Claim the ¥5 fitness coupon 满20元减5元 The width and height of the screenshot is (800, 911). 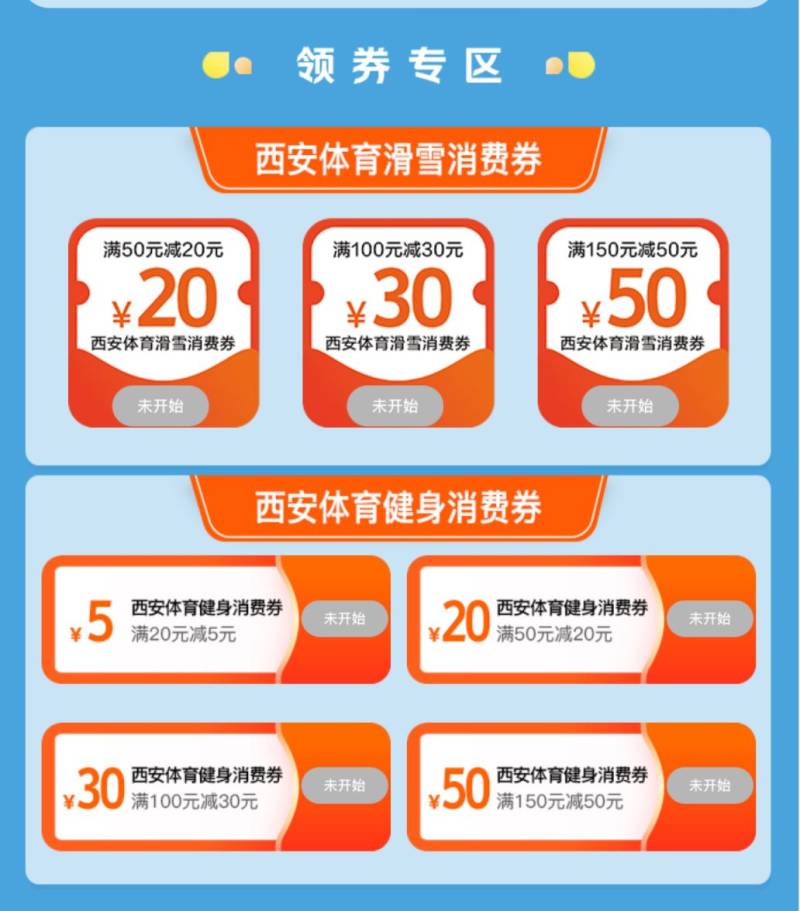pyautogui.click(x=344, y=619)
